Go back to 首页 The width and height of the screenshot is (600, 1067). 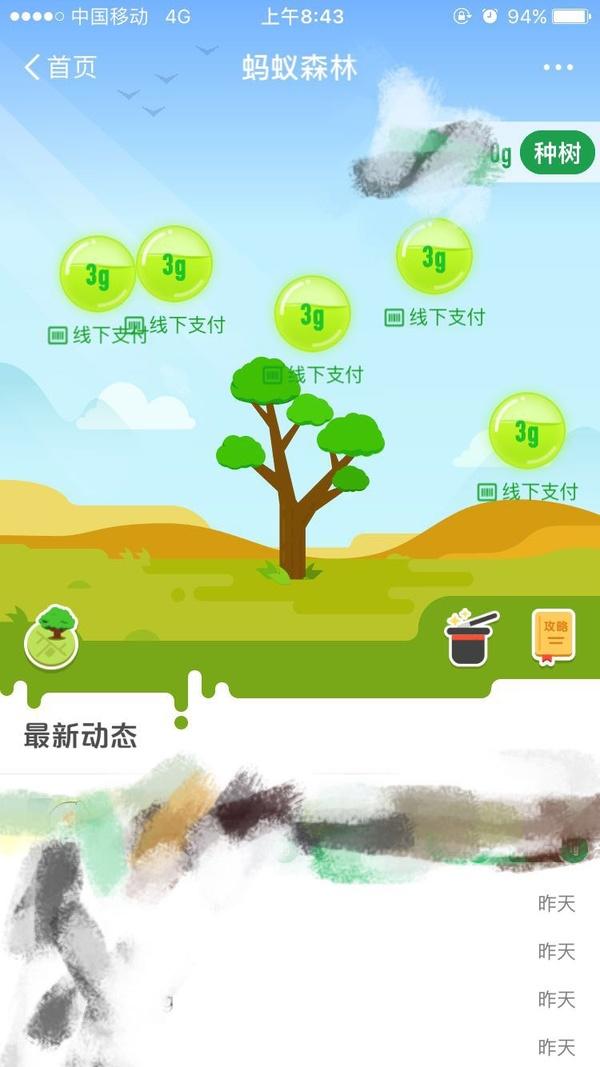pos(60,67)
